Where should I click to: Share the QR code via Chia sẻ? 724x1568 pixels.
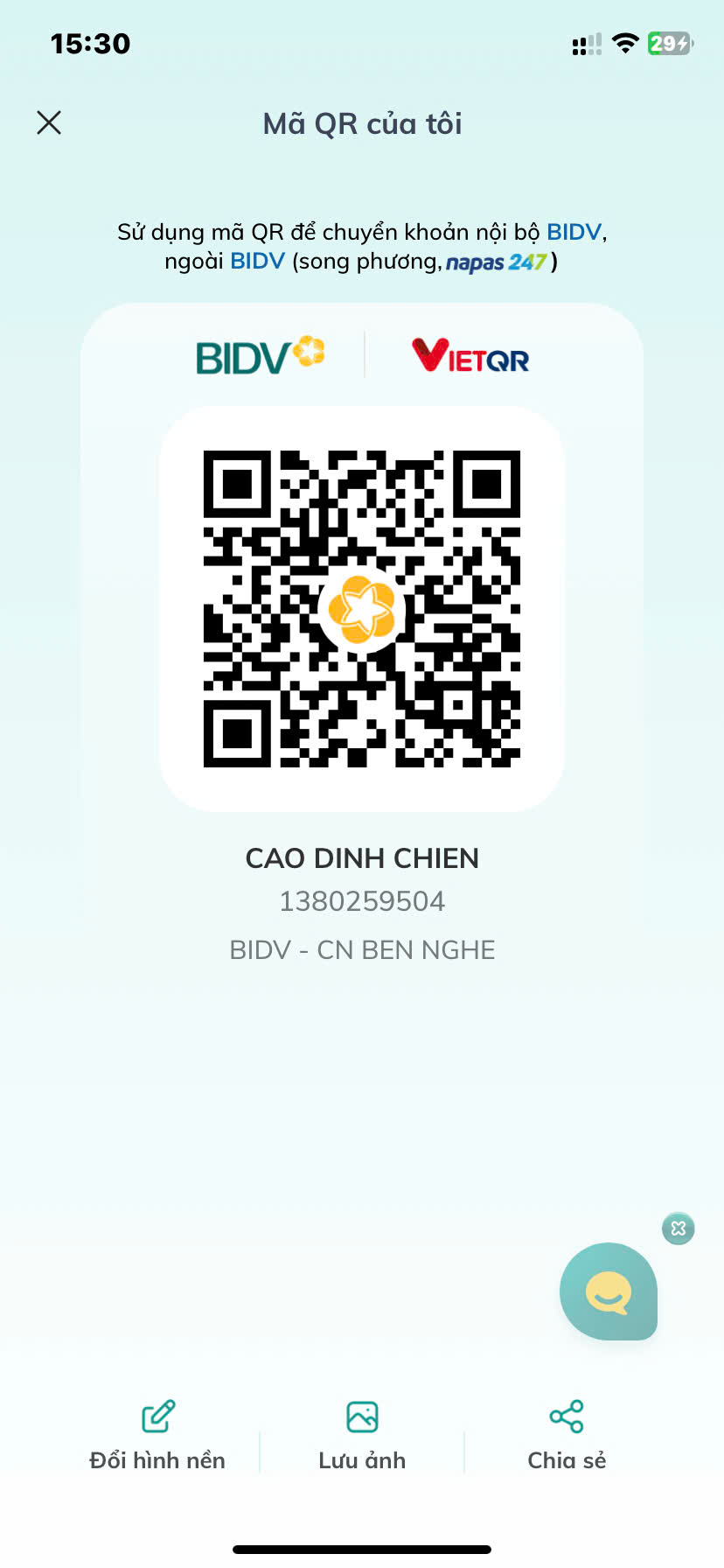click(x=567, y=1436)
